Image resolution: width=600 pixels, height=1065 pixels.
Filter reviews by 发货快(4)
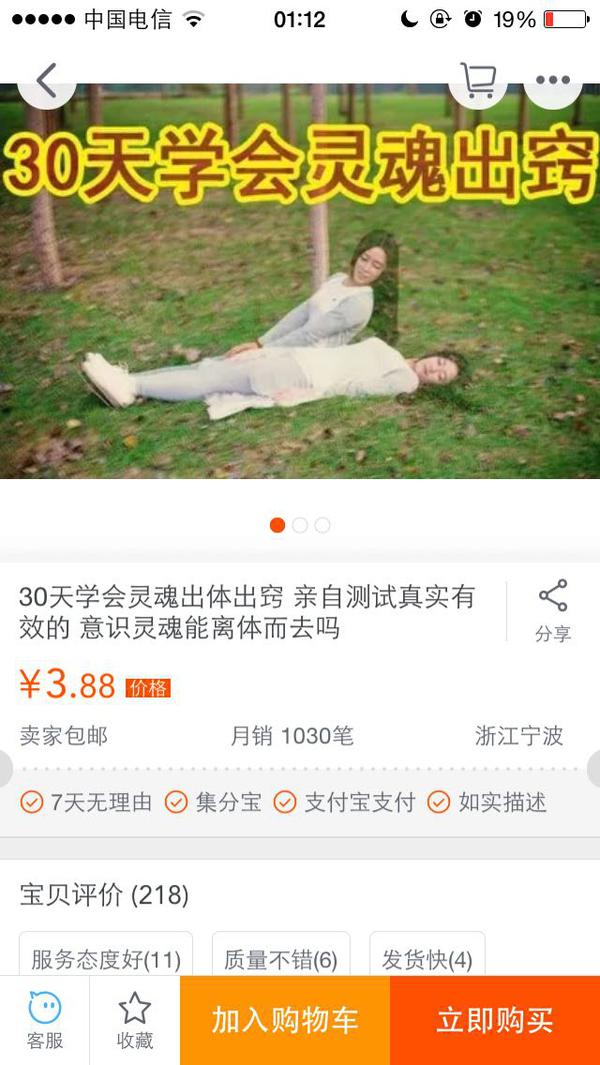pos(427,959)
